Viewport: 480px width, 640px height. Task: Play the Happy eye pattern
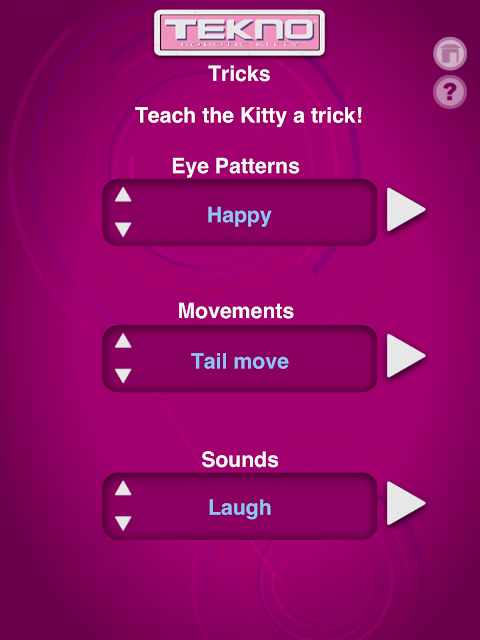406,210
